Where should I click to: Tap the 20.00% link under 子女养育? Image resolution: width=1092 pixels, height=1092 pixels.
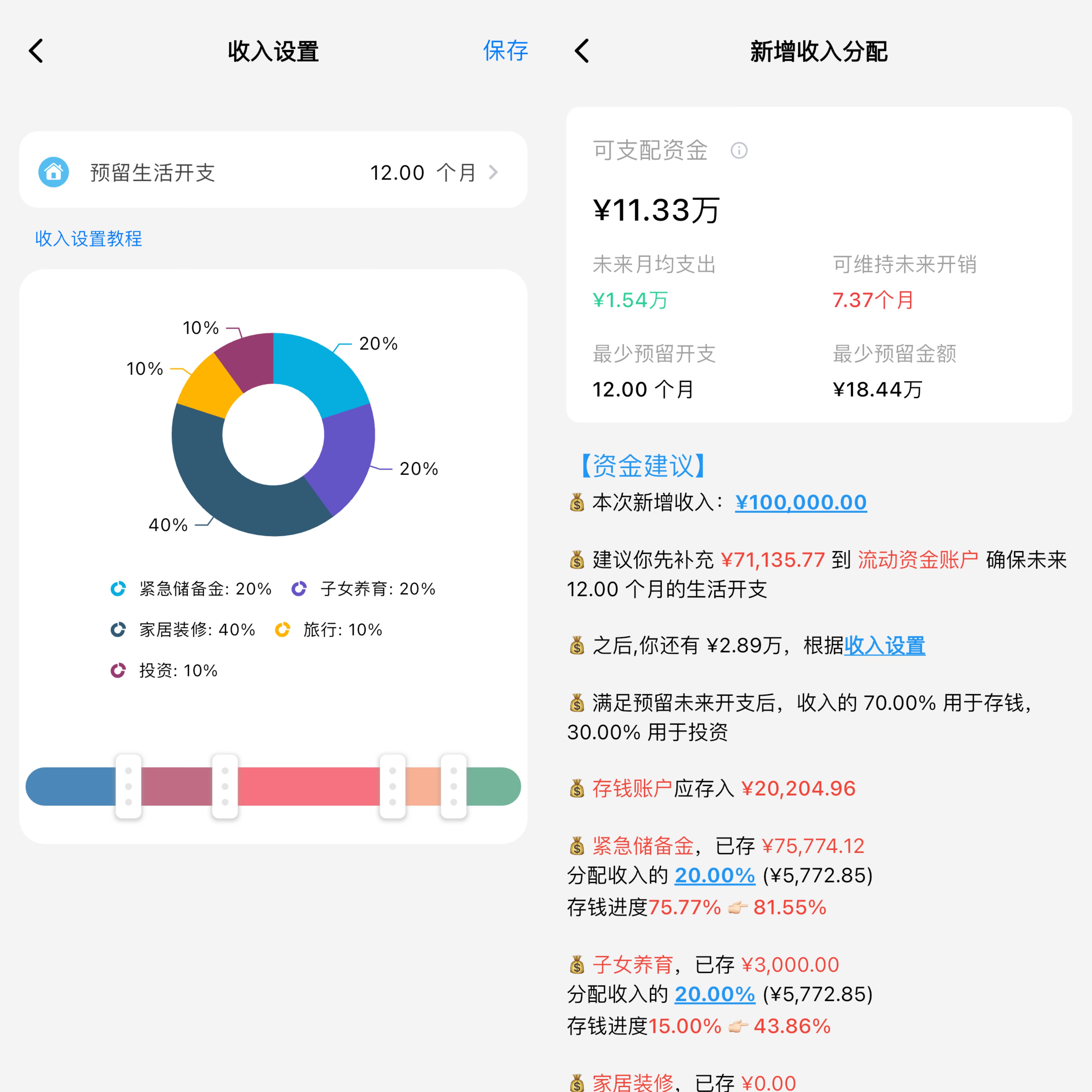(714, 994)
